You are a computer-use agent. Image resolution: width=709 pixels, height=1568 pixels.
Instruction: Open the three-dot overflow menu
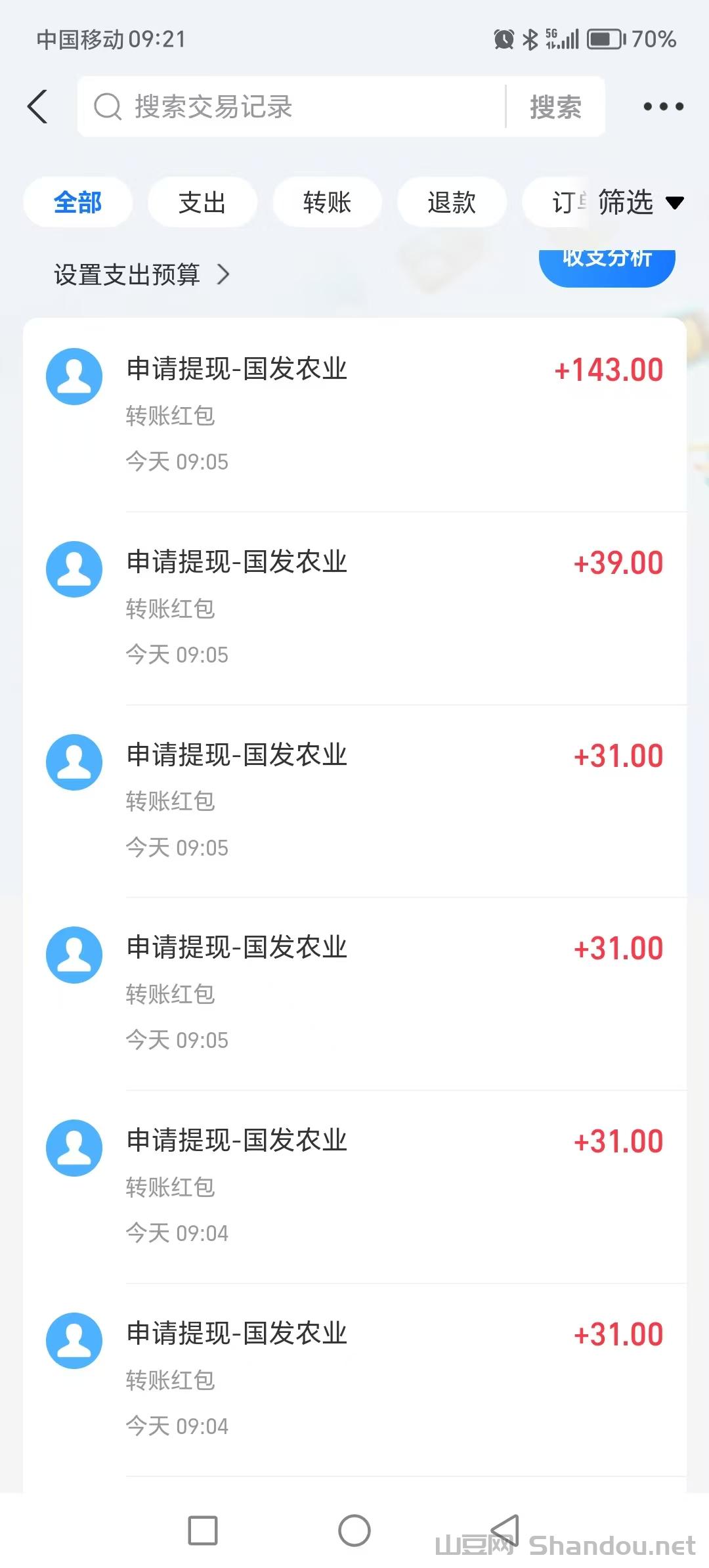tap(663, 106)
